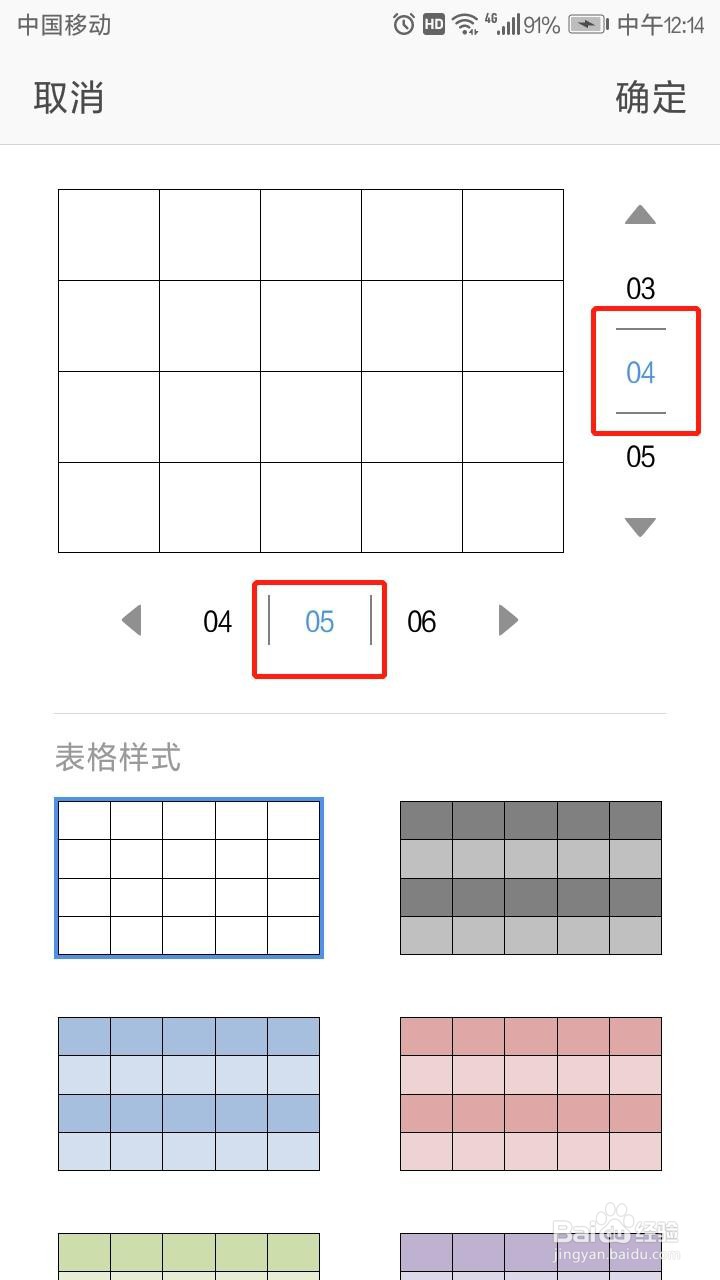Click the Wi-Fi icon in the status bar
720x1280 pixels.
point(466,24)
